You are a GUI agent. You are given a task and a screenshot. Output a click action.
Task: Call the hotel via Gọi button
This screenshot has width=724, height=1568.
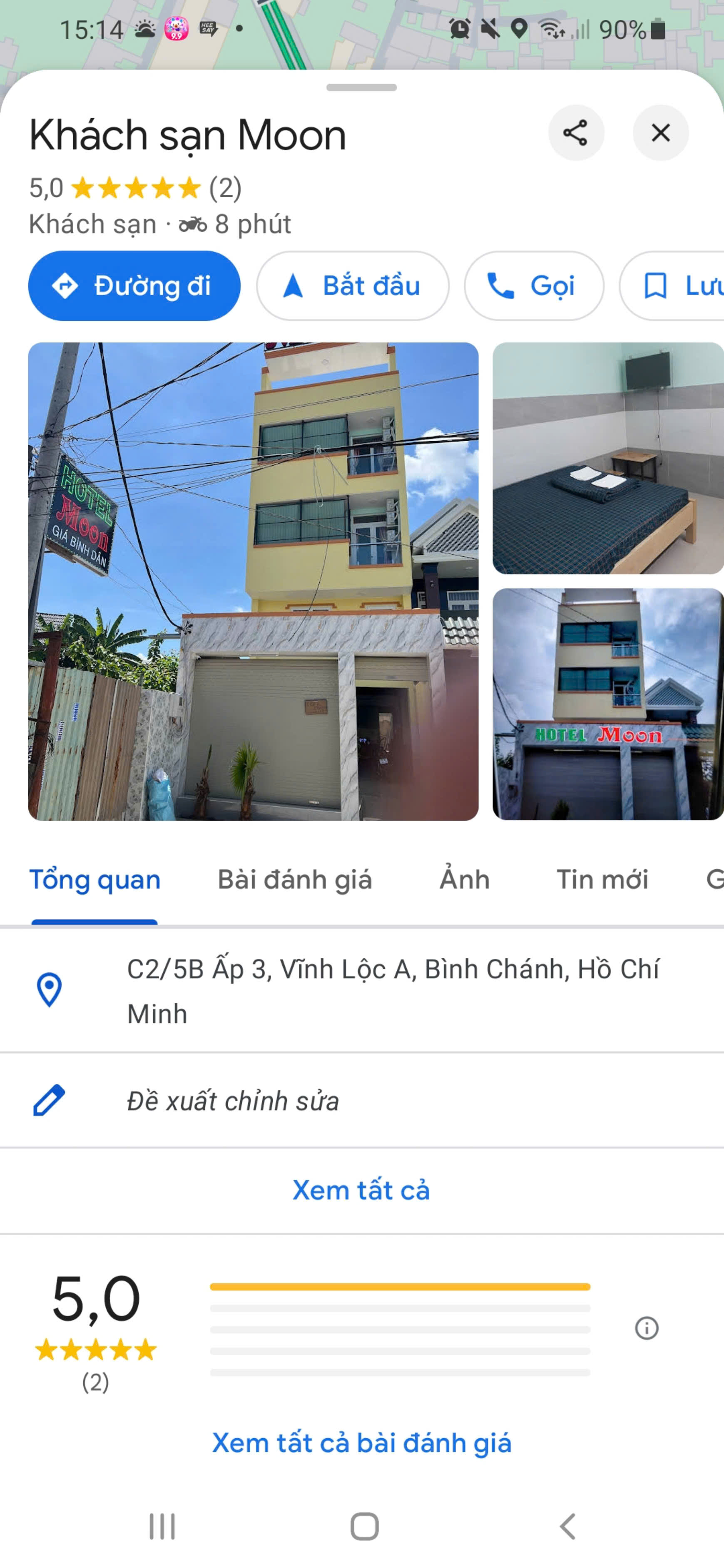click(x=533, y=285)
